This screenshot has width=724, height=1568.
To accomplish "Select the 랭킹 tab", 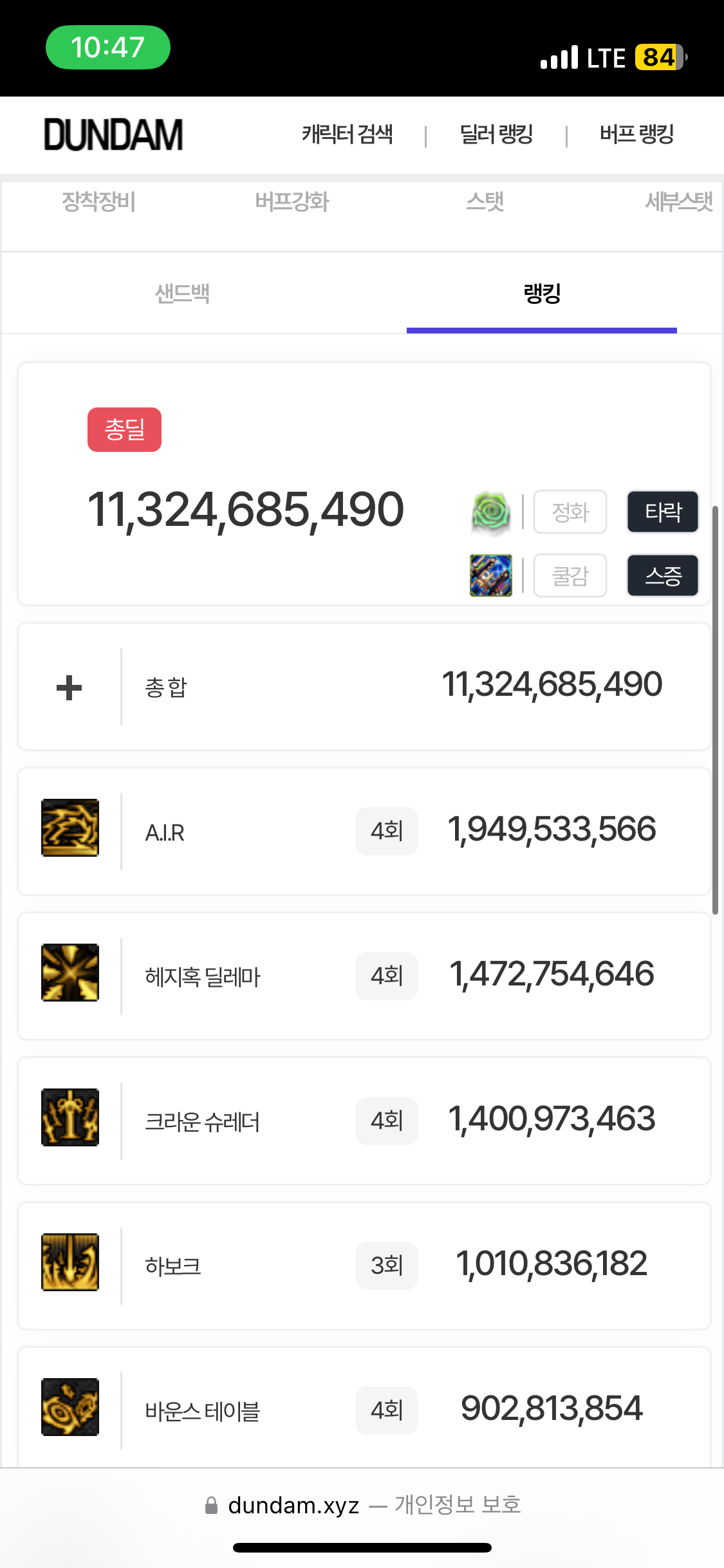I will [542, 294].
